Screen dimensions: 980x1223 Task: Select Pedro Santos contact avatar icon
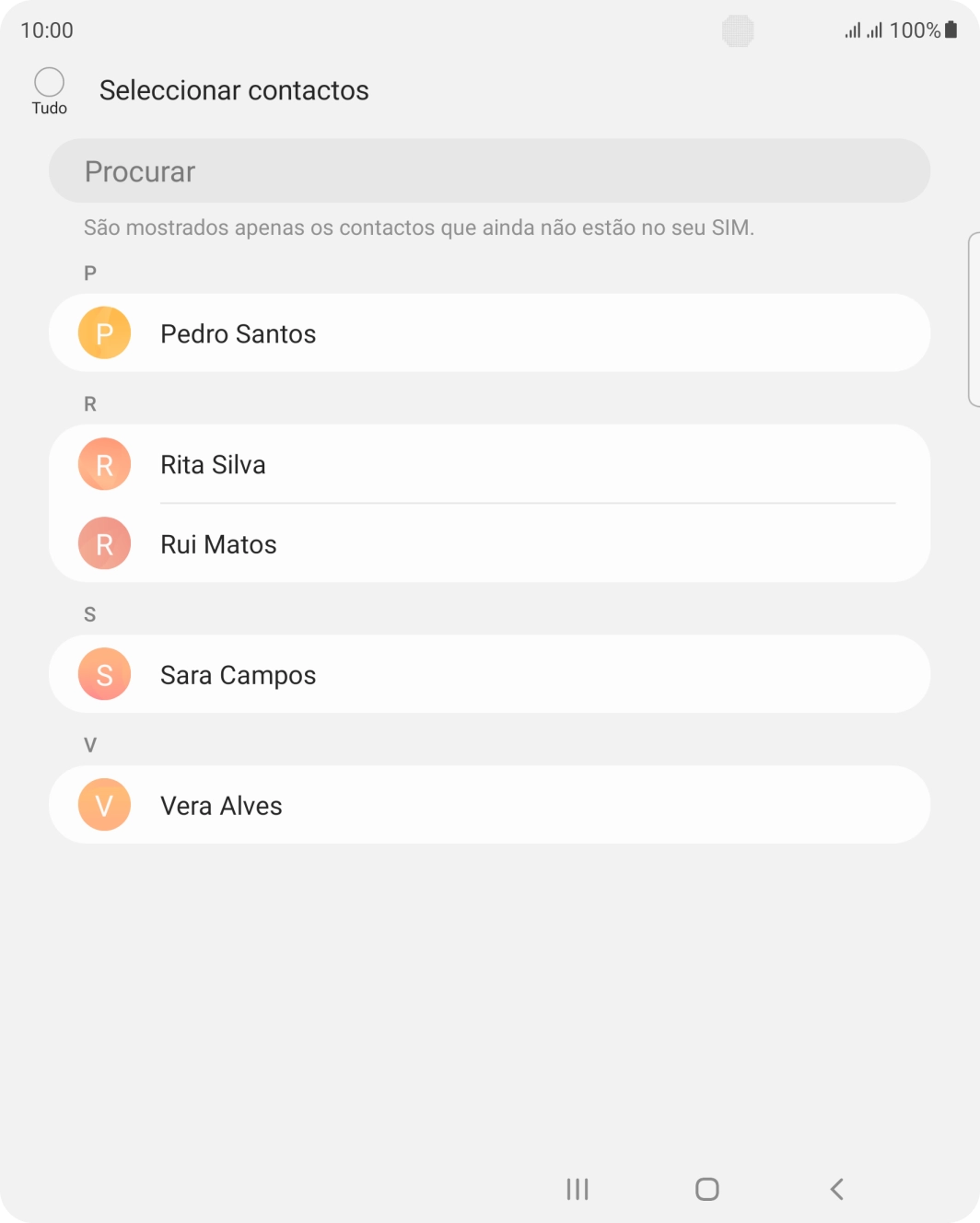click(104, 332)
